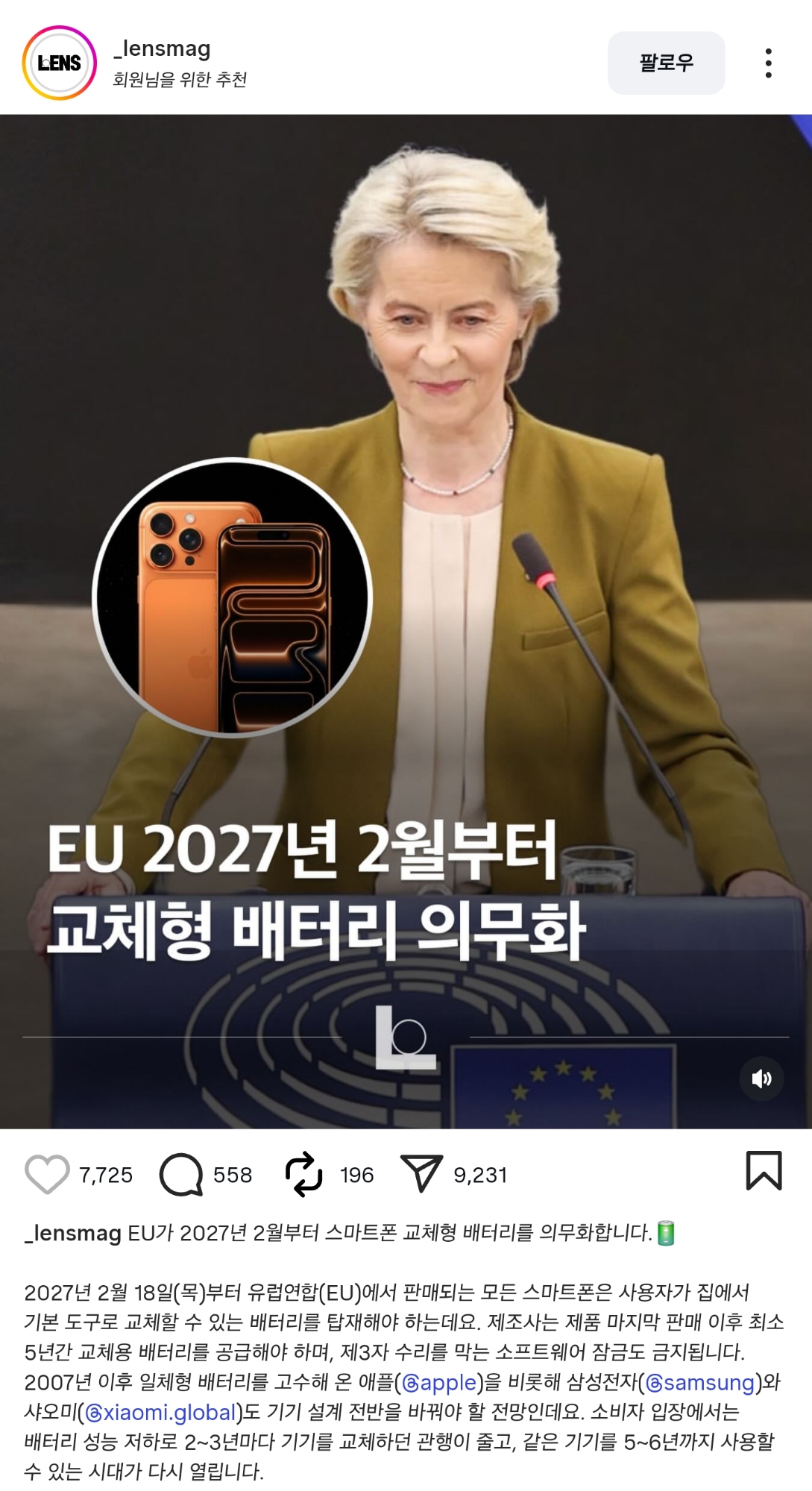Viewport: 812px width, 1491px height.
Task: Like this post with the heart
Action: click(47, 1175)
